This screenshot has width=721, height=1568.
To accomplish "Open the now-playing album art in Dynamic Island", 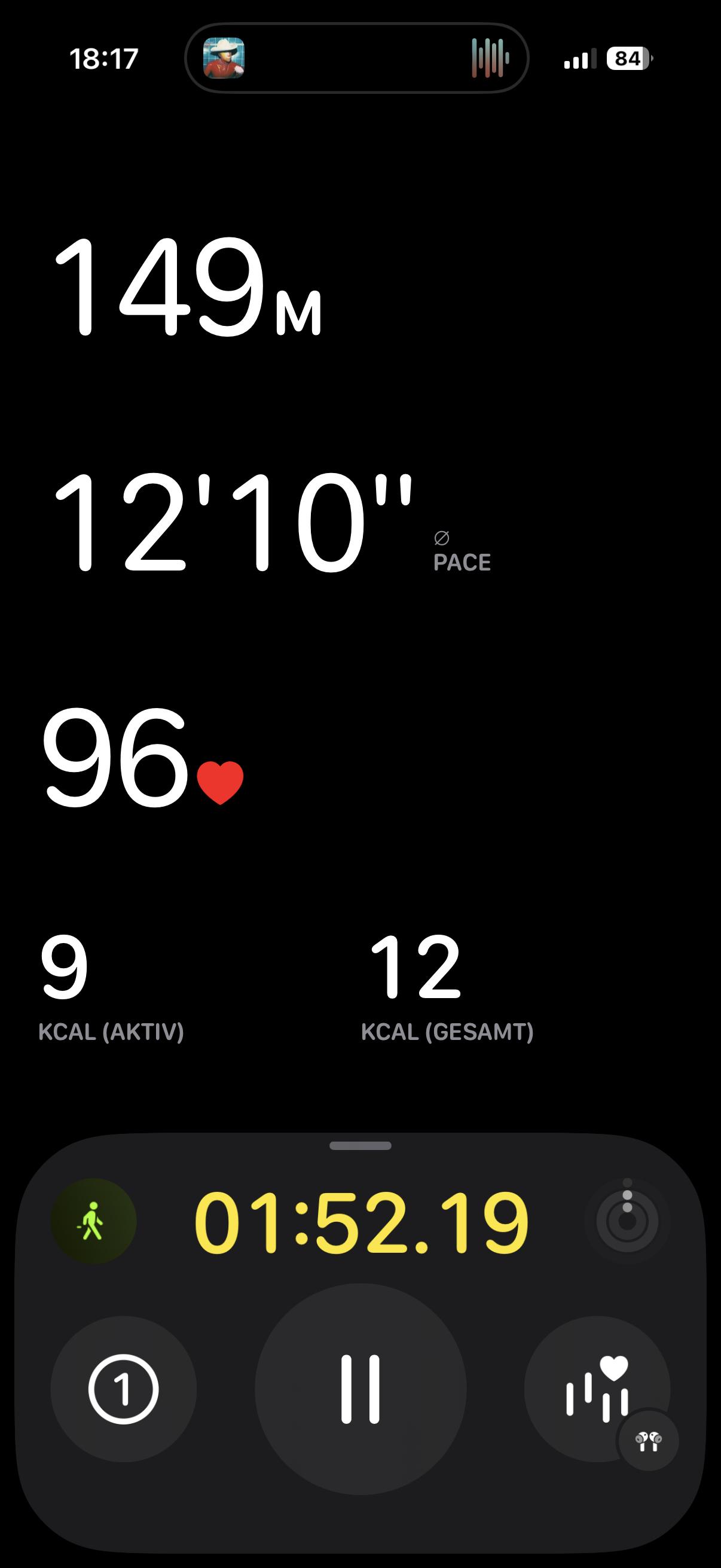I will pos(224,59).
